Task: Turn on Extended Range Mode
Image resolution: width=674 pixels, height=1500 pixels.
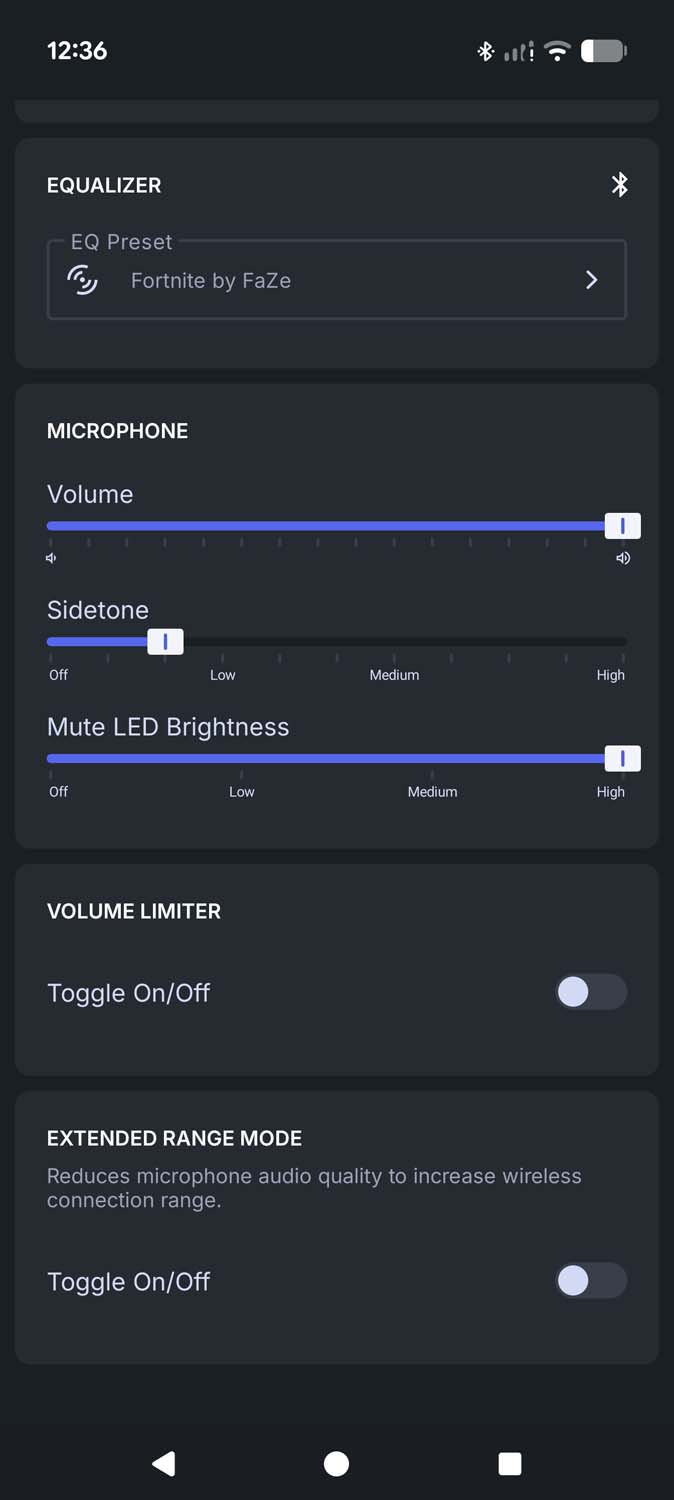Action: [591, 1281]
